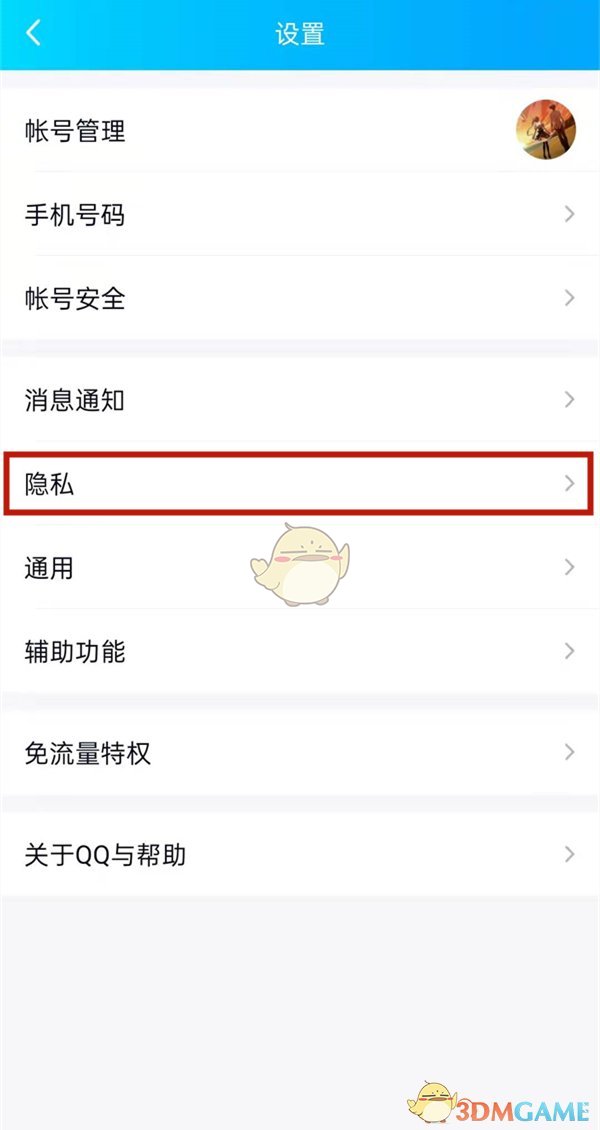Open 免流量特权 free data privilege

(300, 753)
